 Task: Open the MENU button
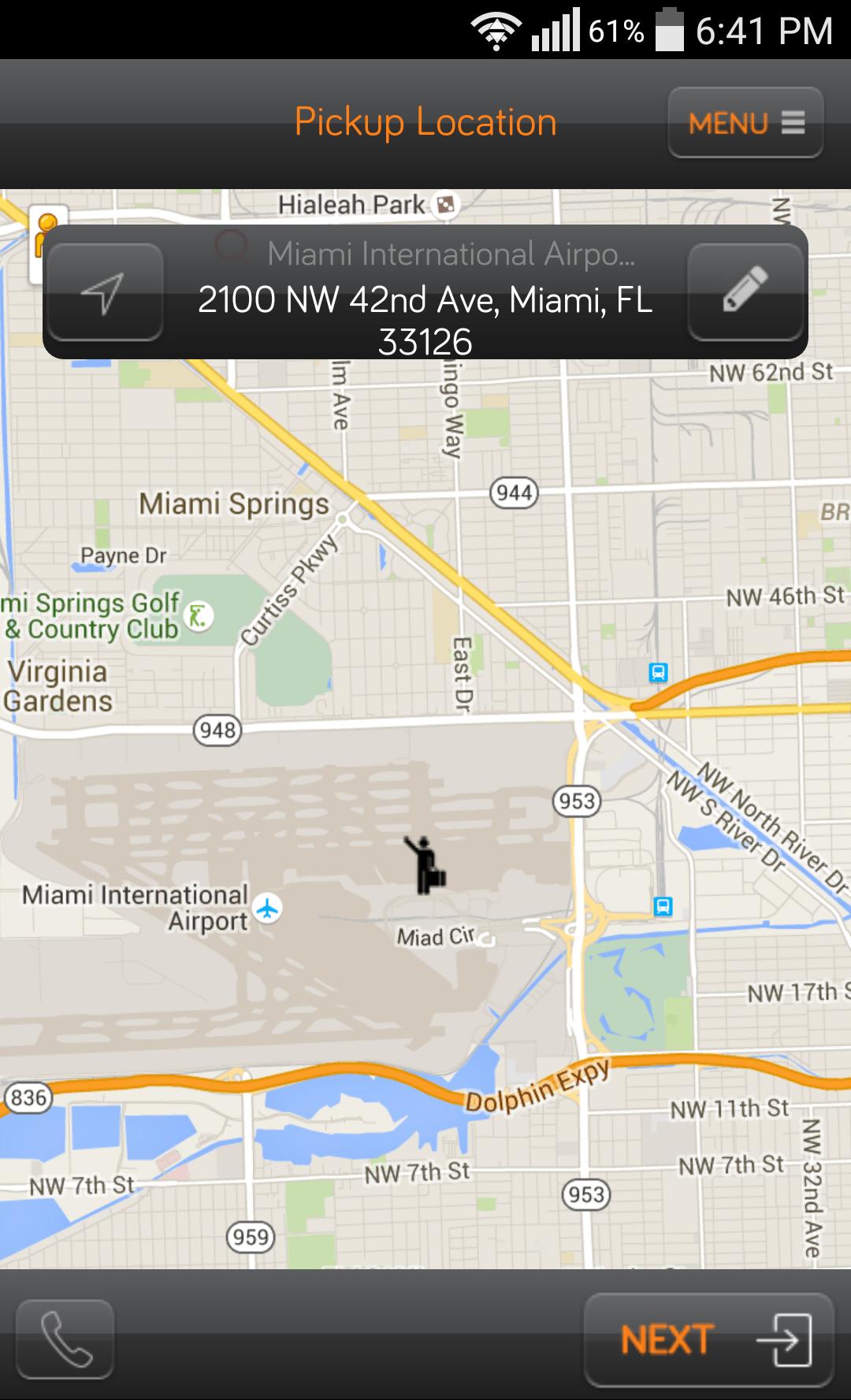point(745,123)
